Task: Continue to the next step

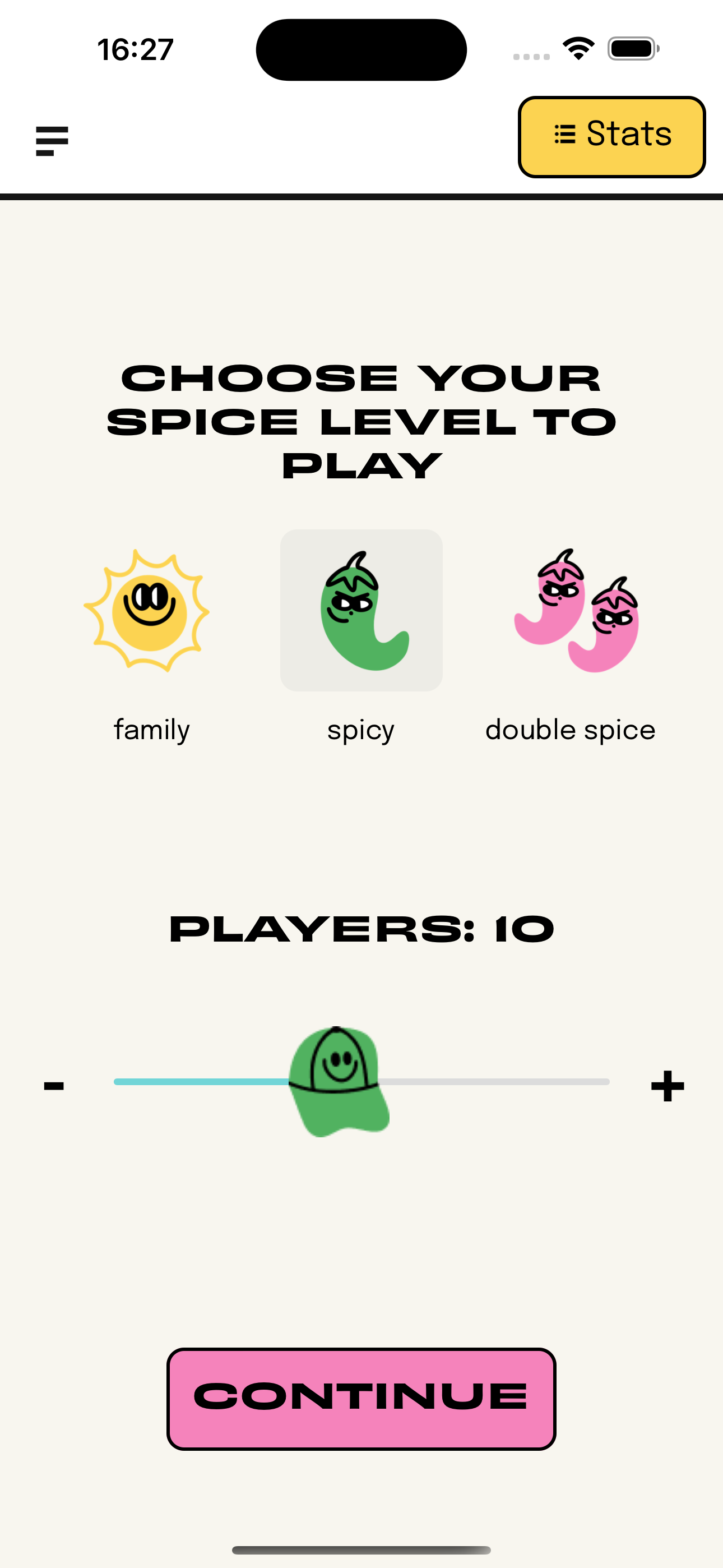Action: tap(361, 1398)
